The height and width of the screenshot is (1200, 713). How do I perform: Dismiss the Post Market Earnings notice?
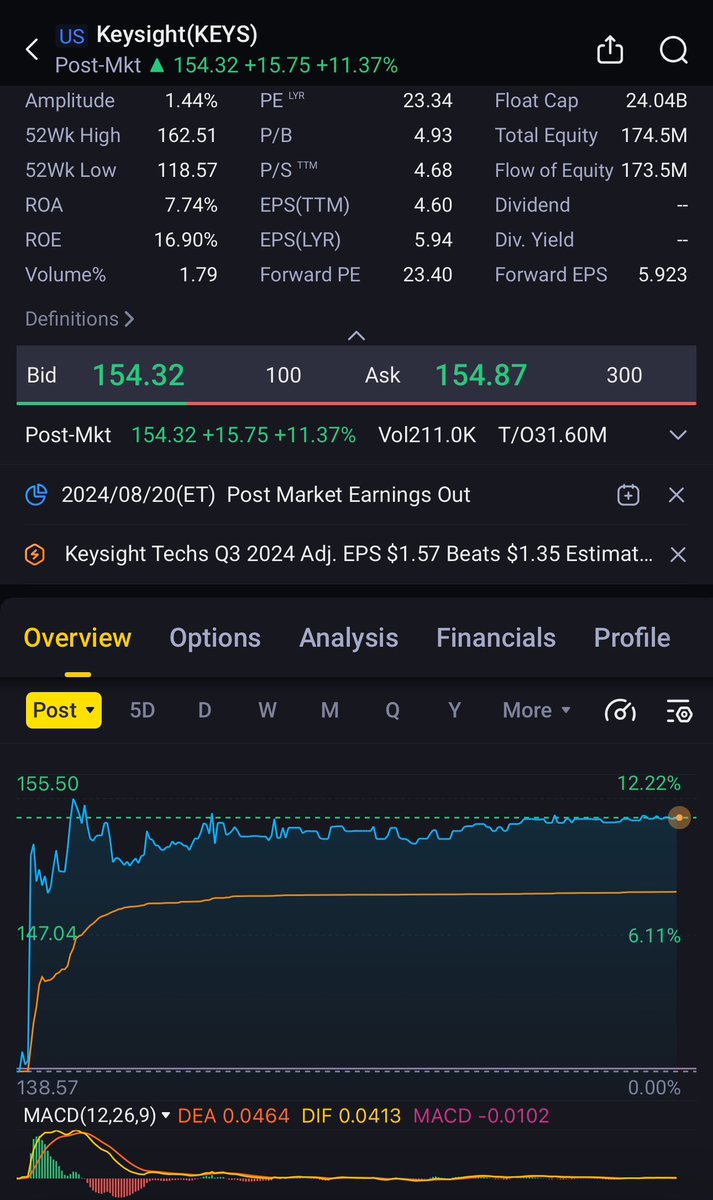tap(676, 494)
